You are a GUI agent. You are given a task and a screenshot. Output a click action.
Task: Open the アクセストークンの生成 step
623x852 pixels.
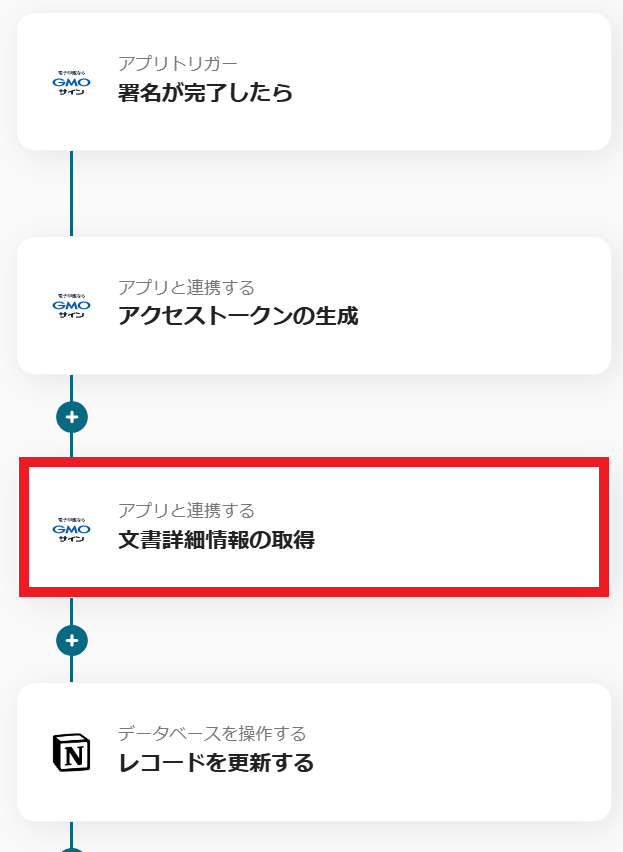tap(313, 305)
